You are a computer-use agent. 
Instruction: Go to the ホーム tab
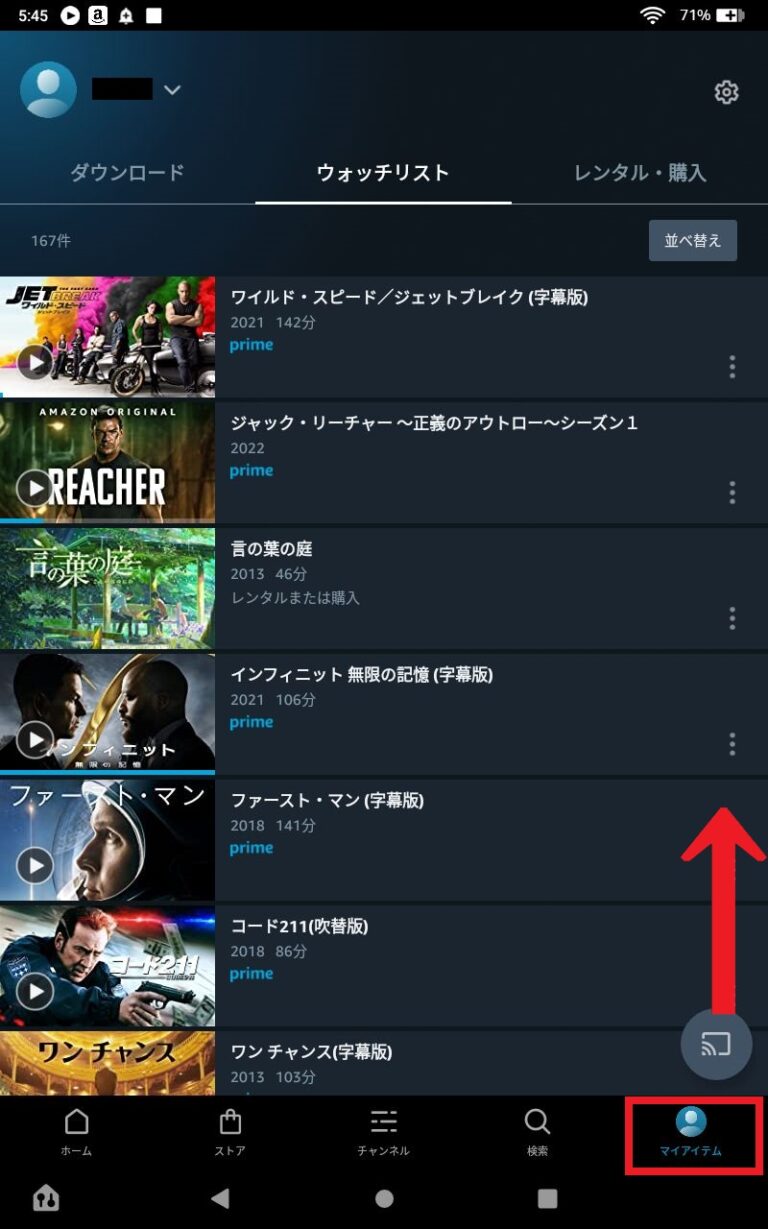(76, 1132)
